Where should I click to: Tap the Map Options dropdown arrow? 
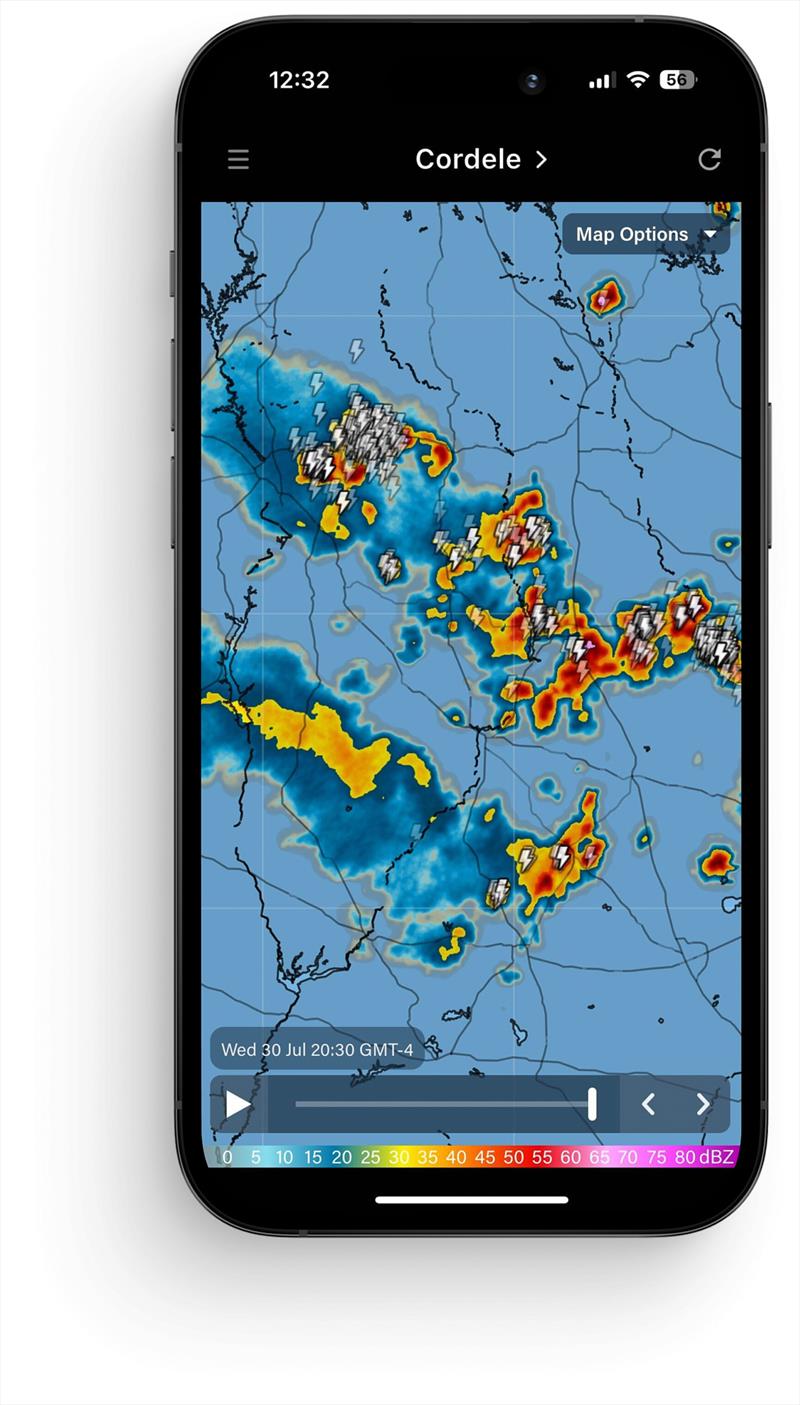[711, 234]
